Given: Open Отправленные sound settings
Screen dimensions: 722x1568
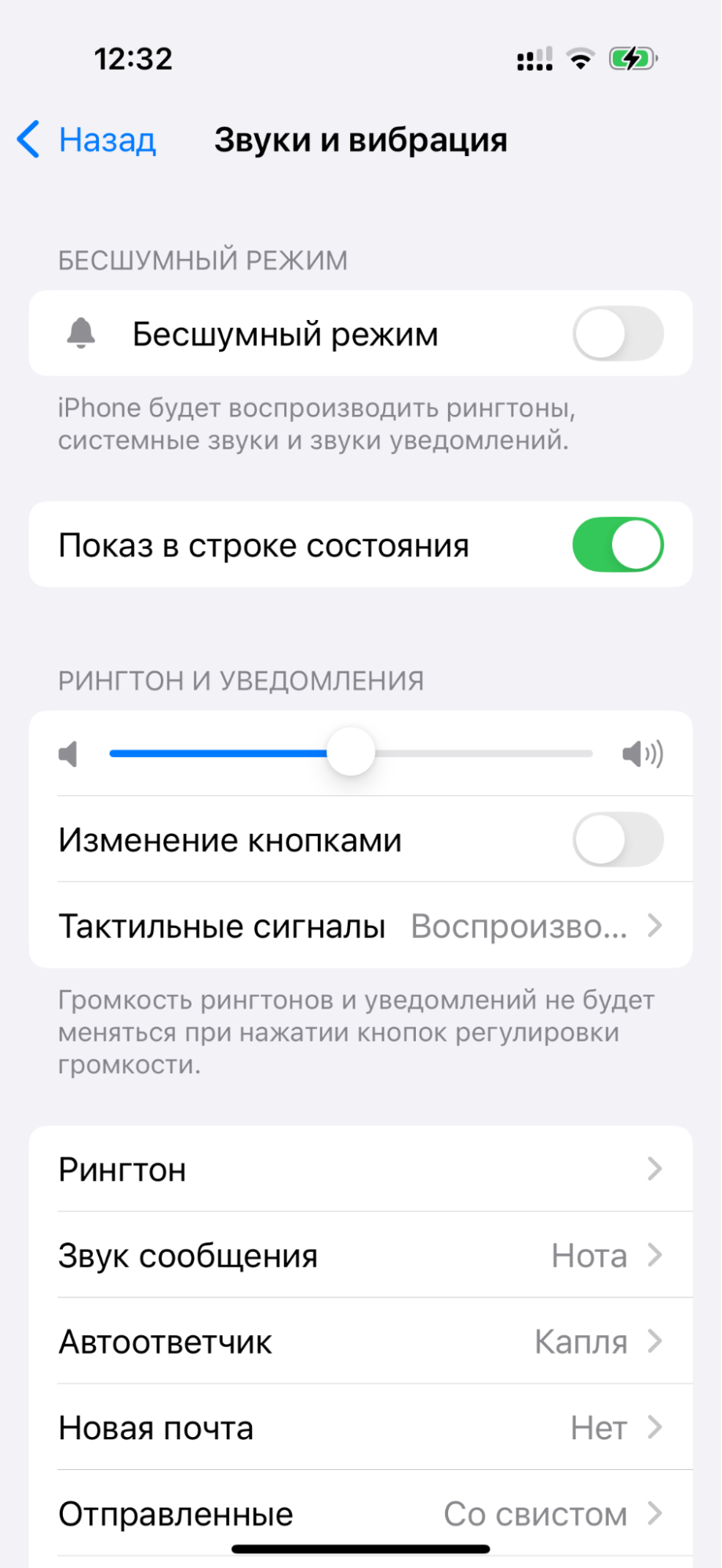Looking at the screenshot, I should tap(361, 1514).
